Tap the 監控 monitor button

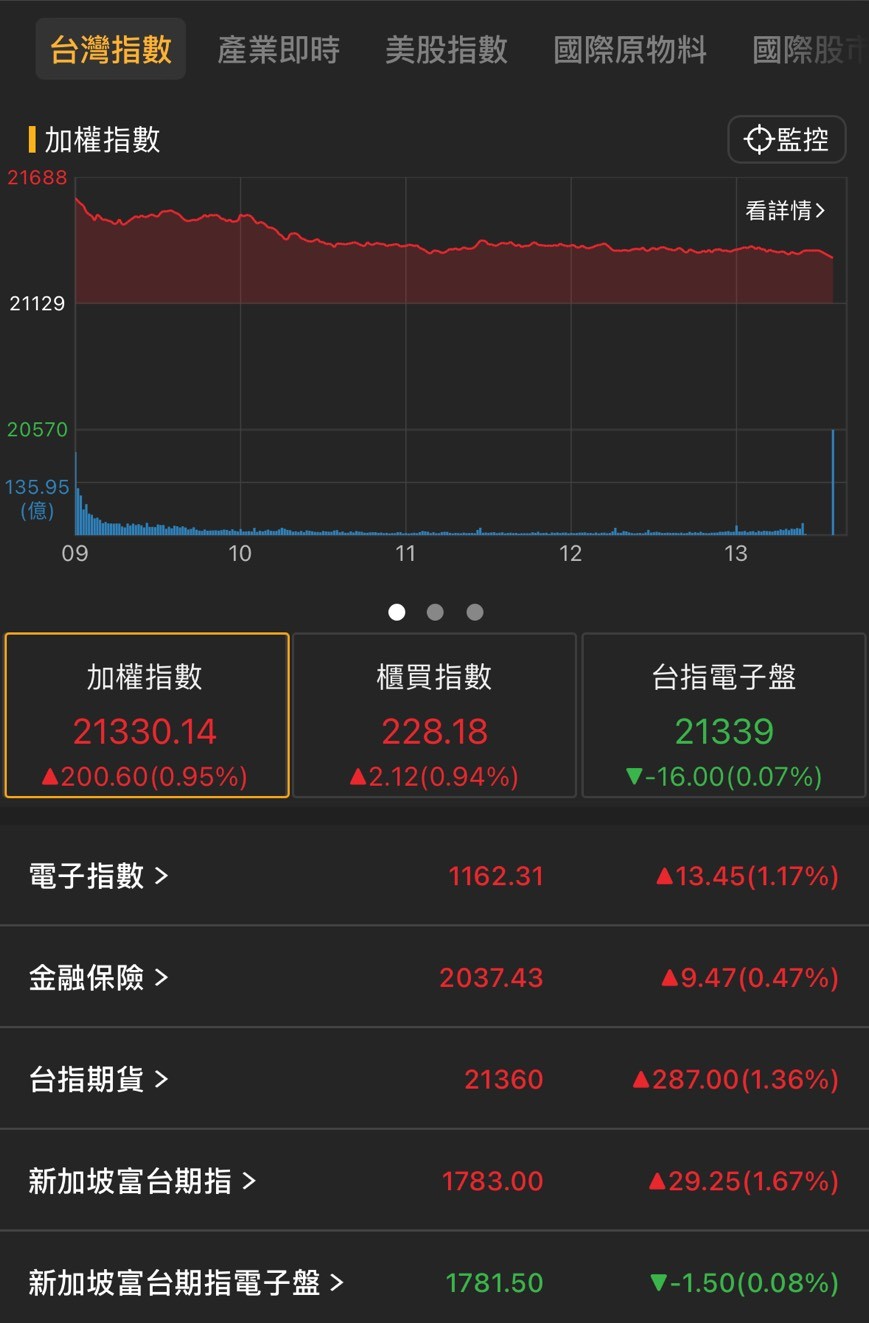click(787, 139)
